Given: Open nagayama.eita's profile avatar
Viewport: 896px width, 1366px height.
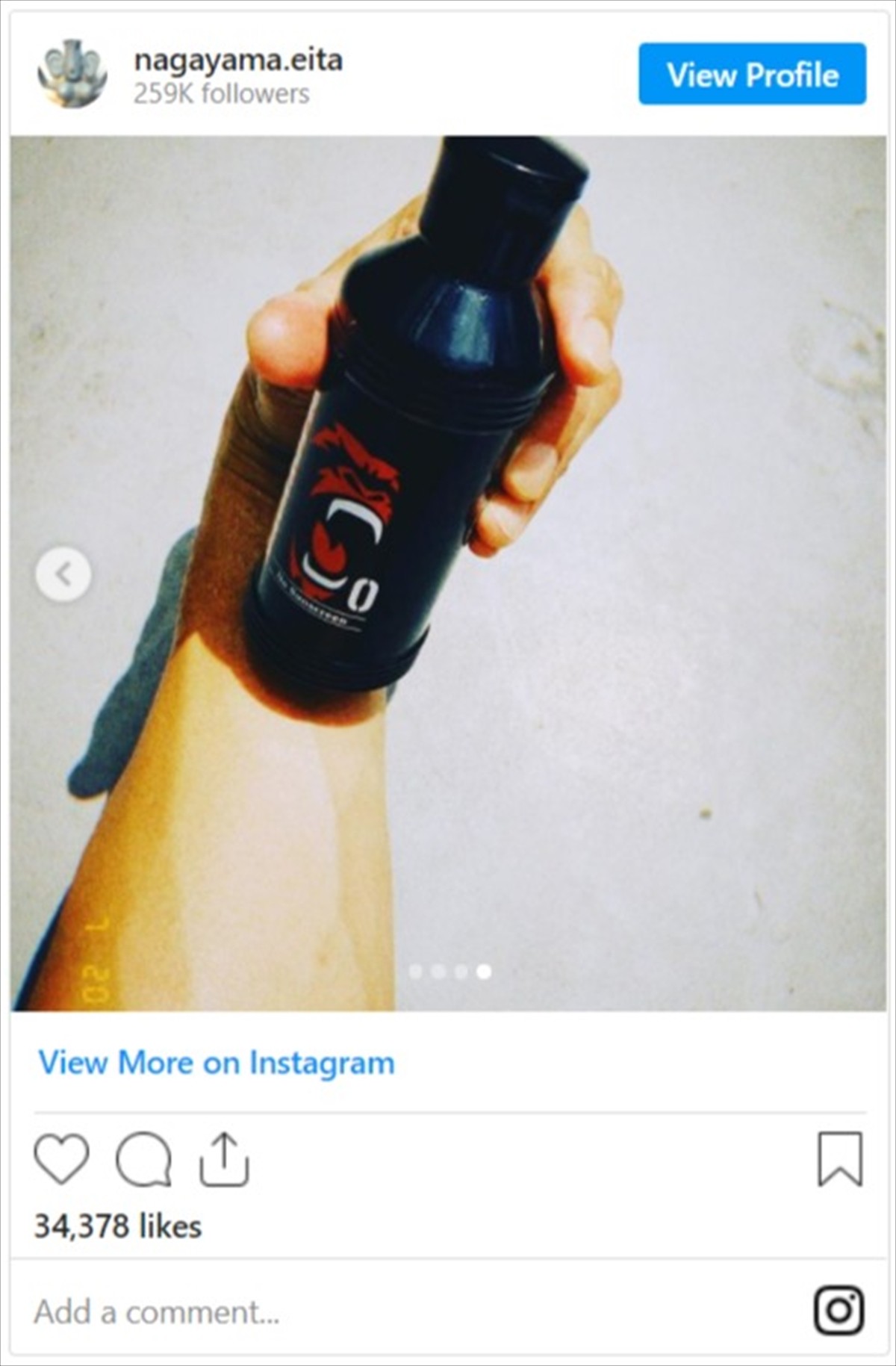Looking at the screenshot, I should pos(72,74).
